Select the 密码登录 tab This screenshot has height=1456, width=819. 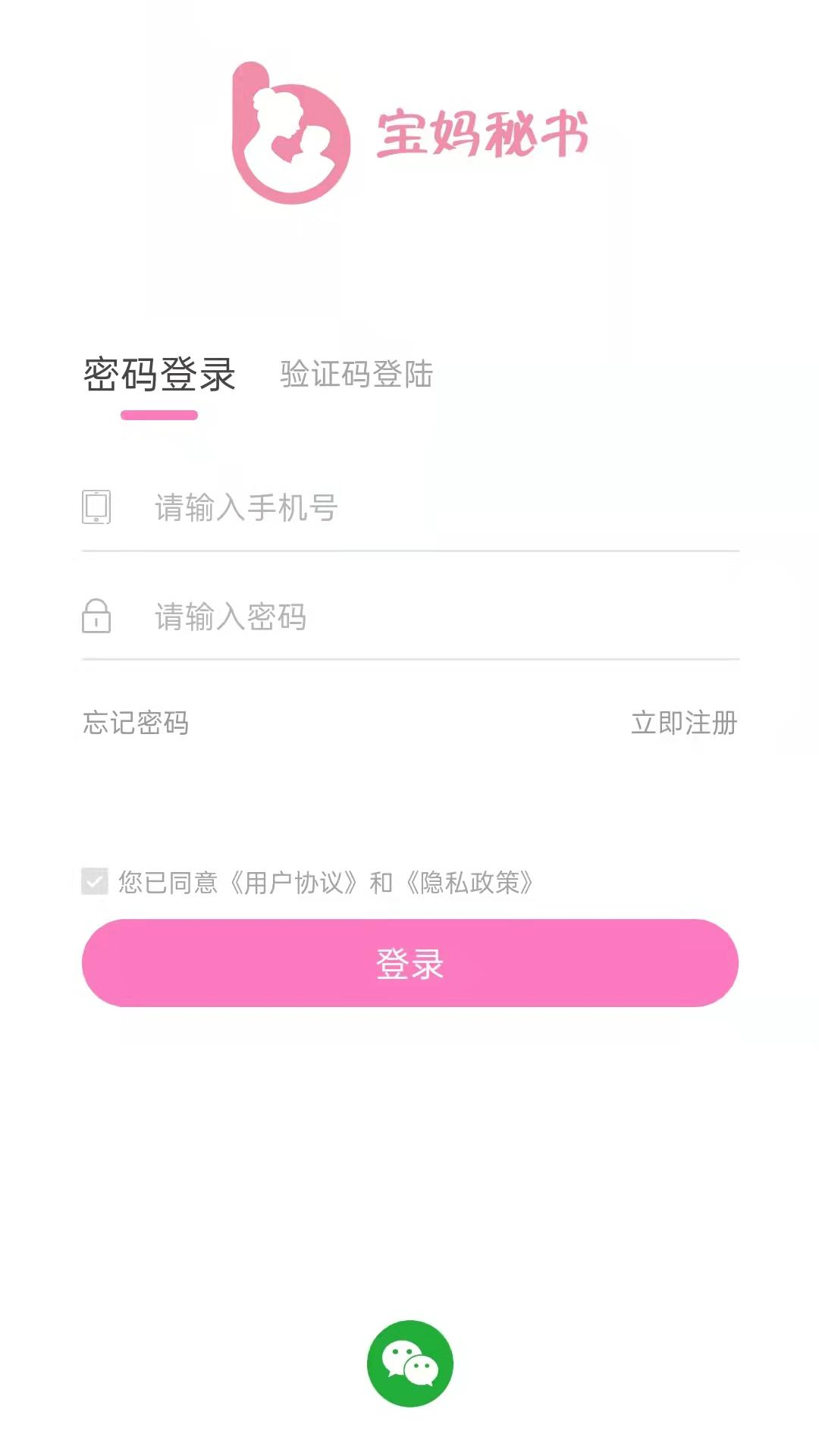click(159, 375)
